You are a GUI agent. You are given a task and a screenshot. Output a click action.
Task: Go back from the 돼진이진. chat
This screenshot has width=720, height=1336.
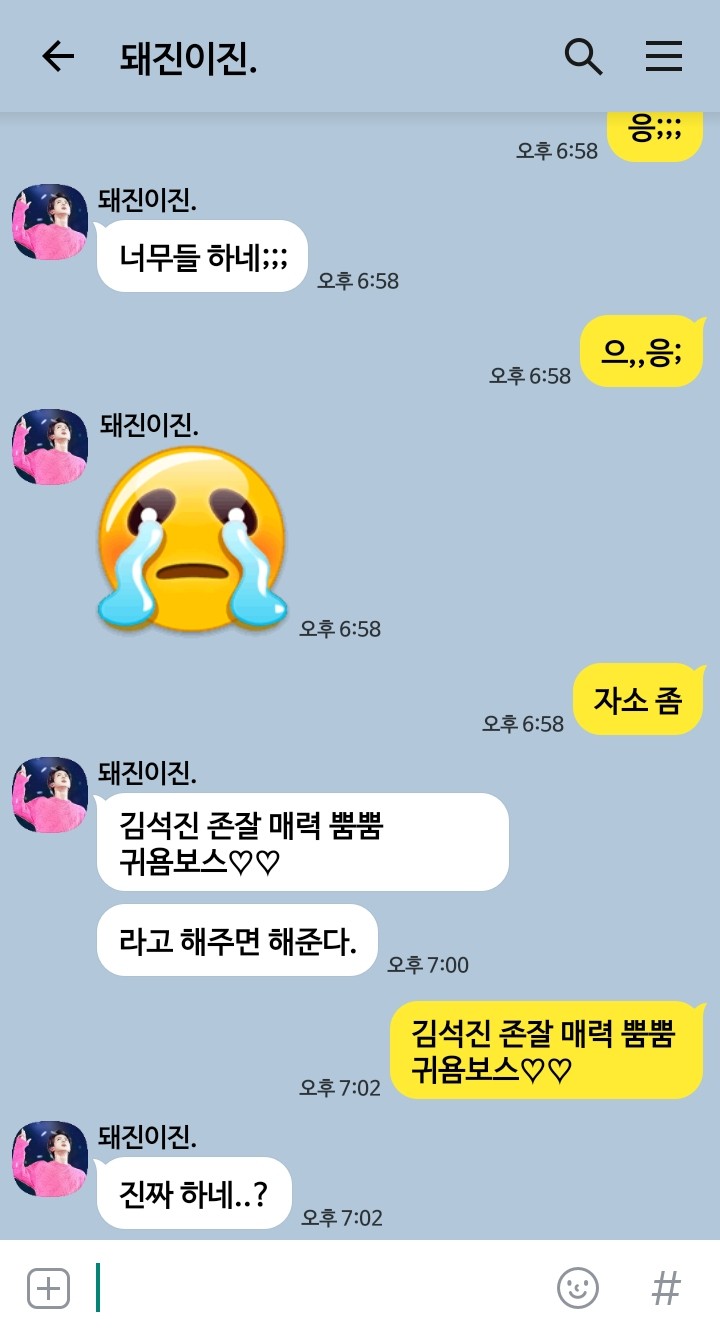tap(58, 57)
